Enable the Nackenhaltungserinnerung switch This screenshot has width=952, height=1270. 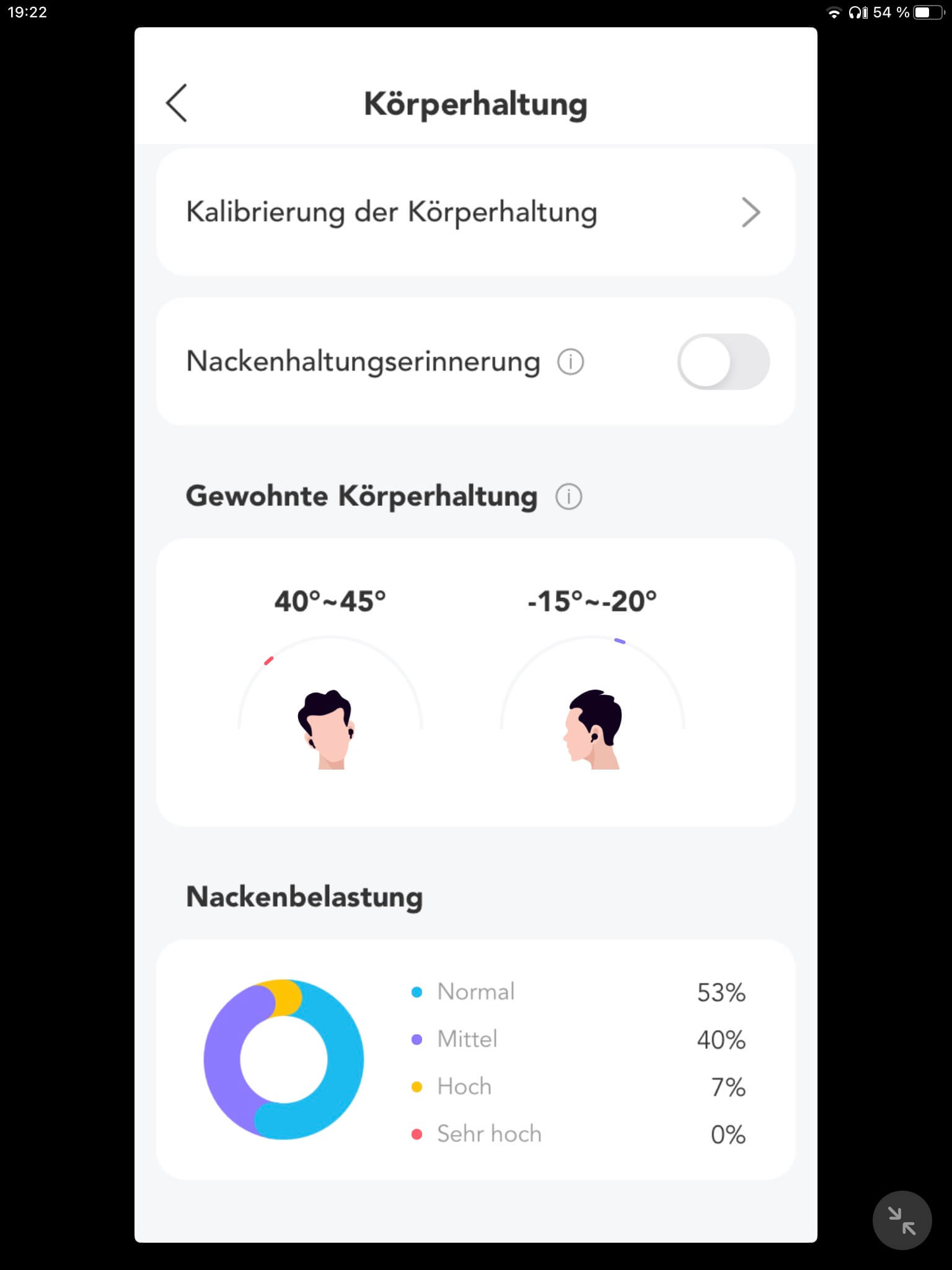723,362
